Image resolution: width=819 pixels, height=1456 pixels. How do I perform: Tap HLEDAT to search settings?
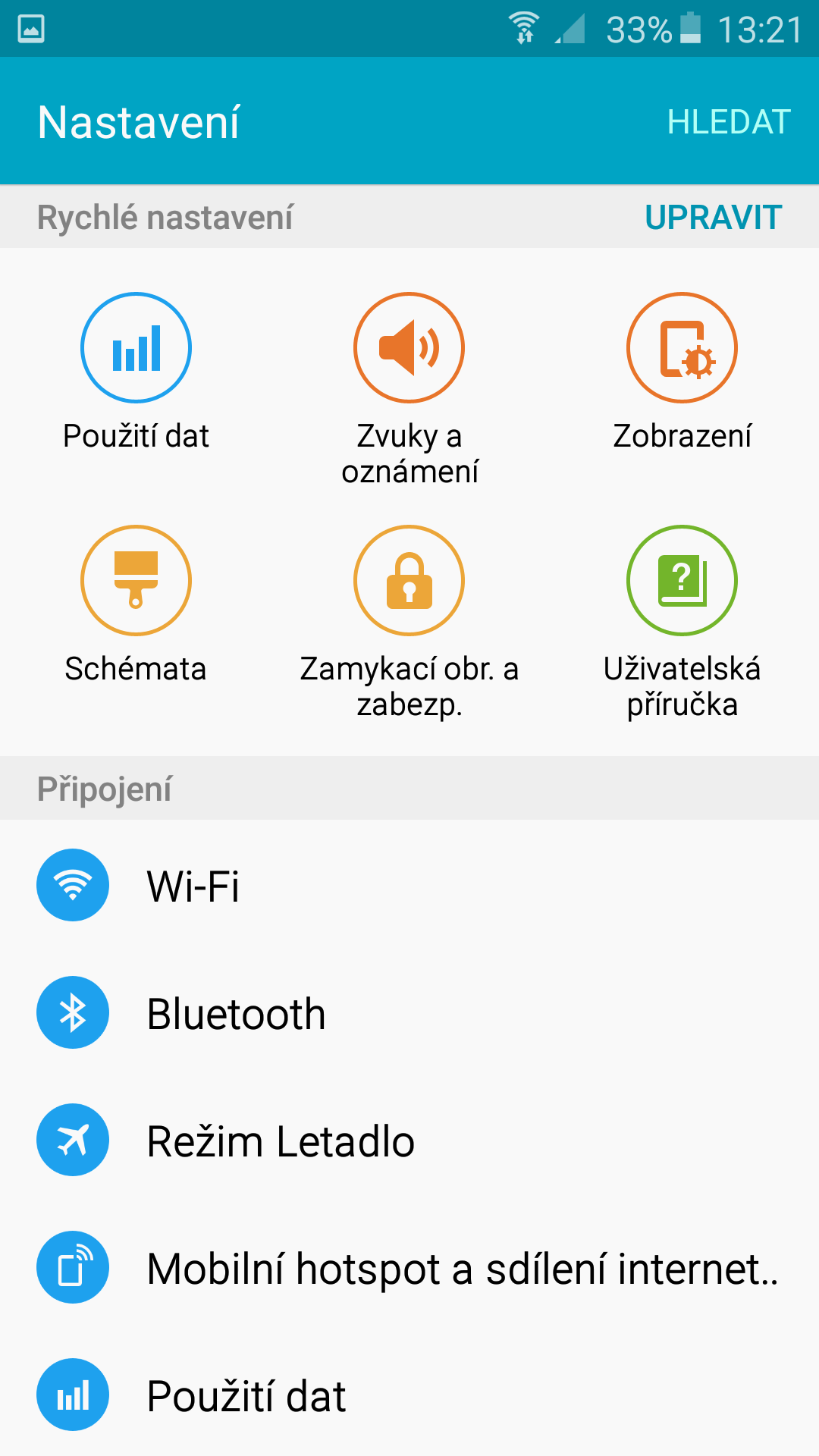pyautogui.click(x=729, y=122)
